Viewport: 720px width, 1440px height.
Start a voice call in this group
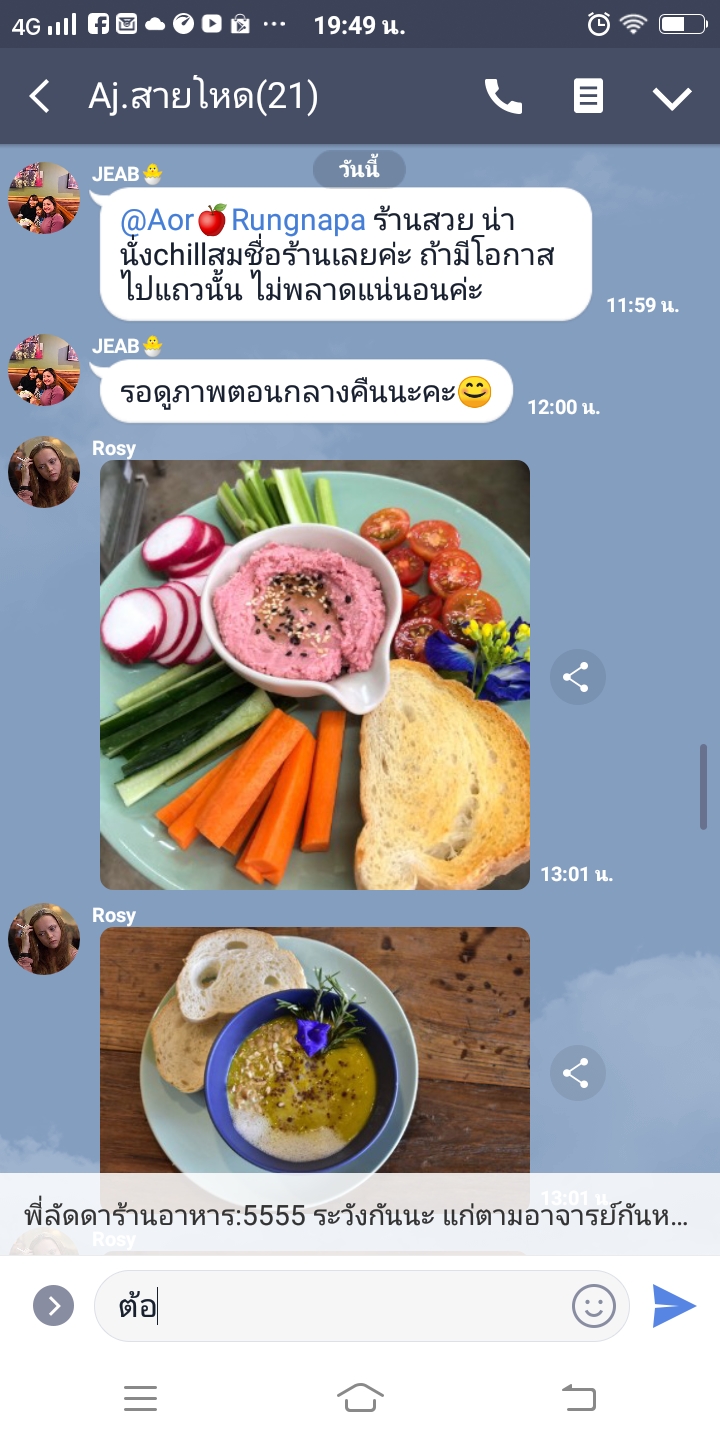pos(503,97)
